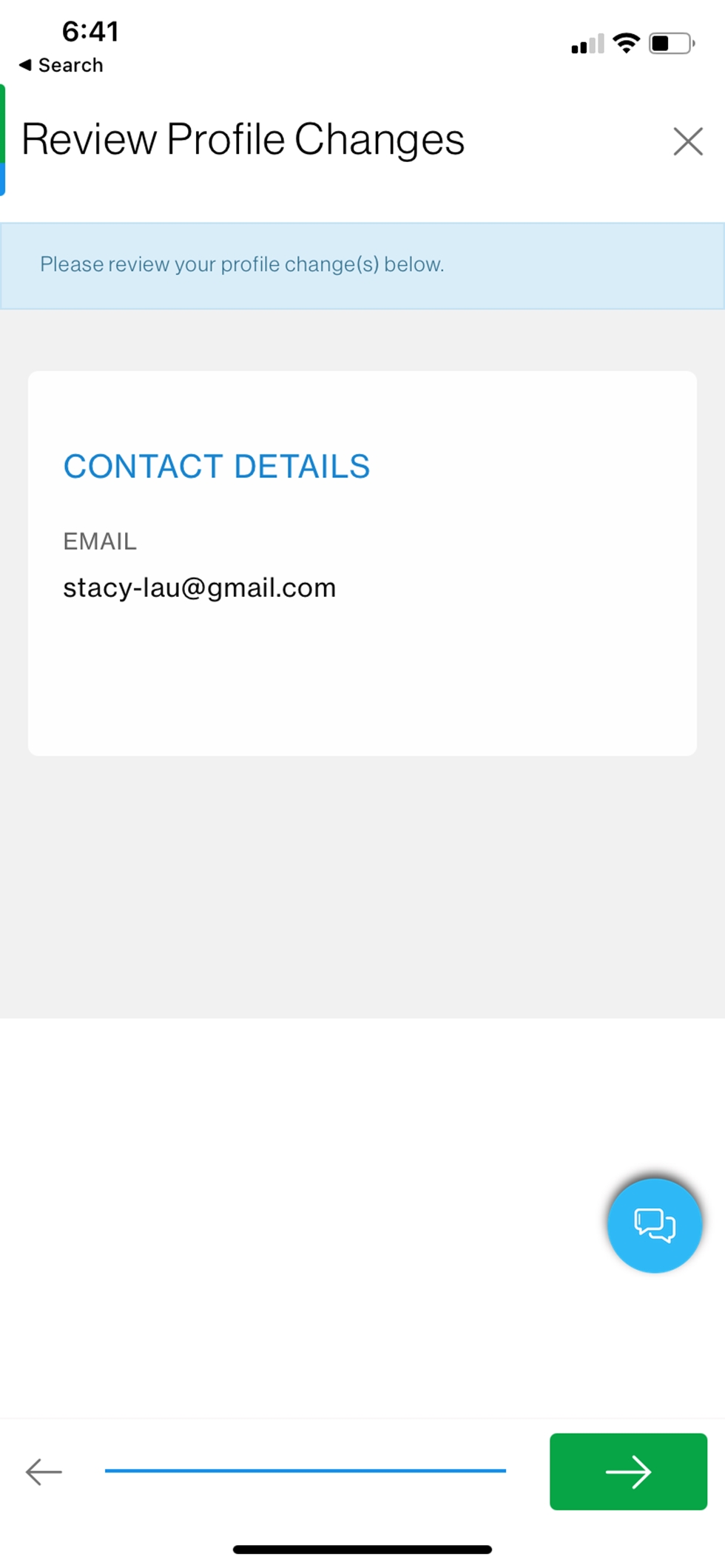The height and width of the screenshot is (1568, 725).
Task: Go back with the left arrow
Action: point(44,1472)
